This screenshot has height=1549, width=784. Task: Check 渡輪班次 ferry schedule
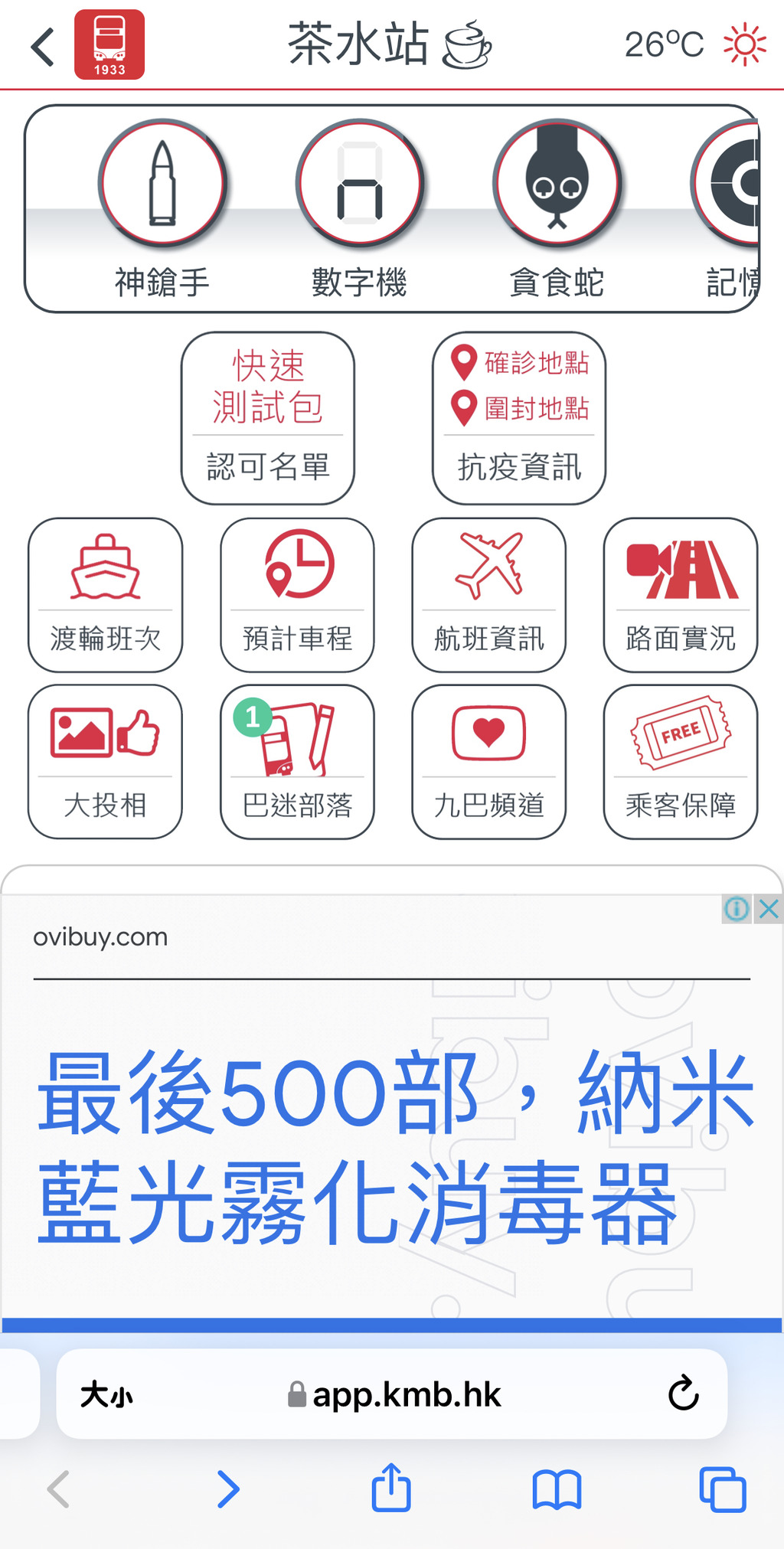(x=106, y=595)
